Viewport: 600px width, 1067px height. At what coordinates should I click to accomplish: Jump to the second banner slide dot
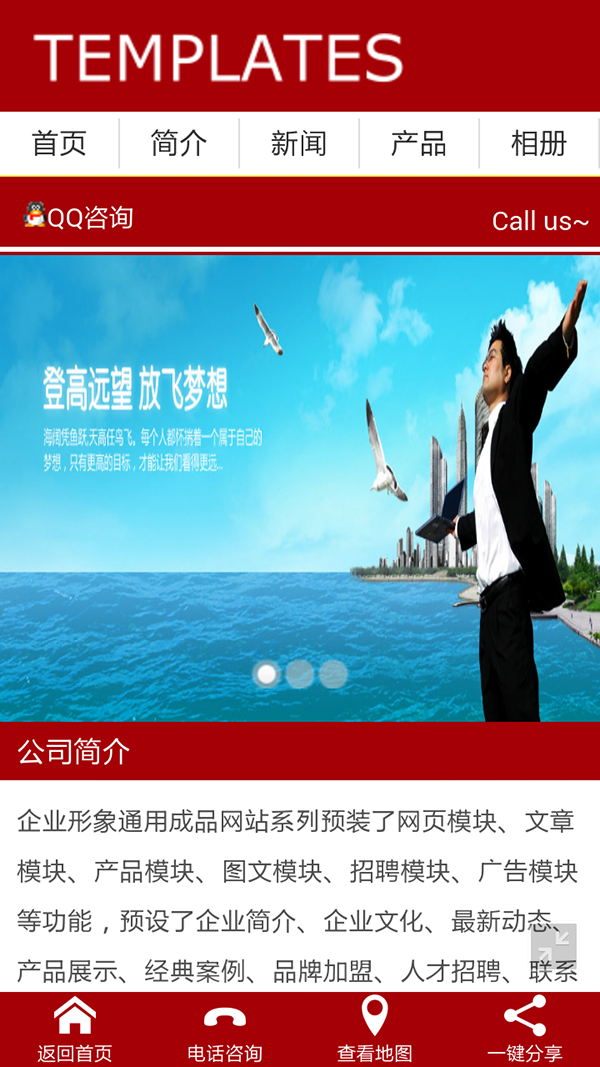pos(300,674)
